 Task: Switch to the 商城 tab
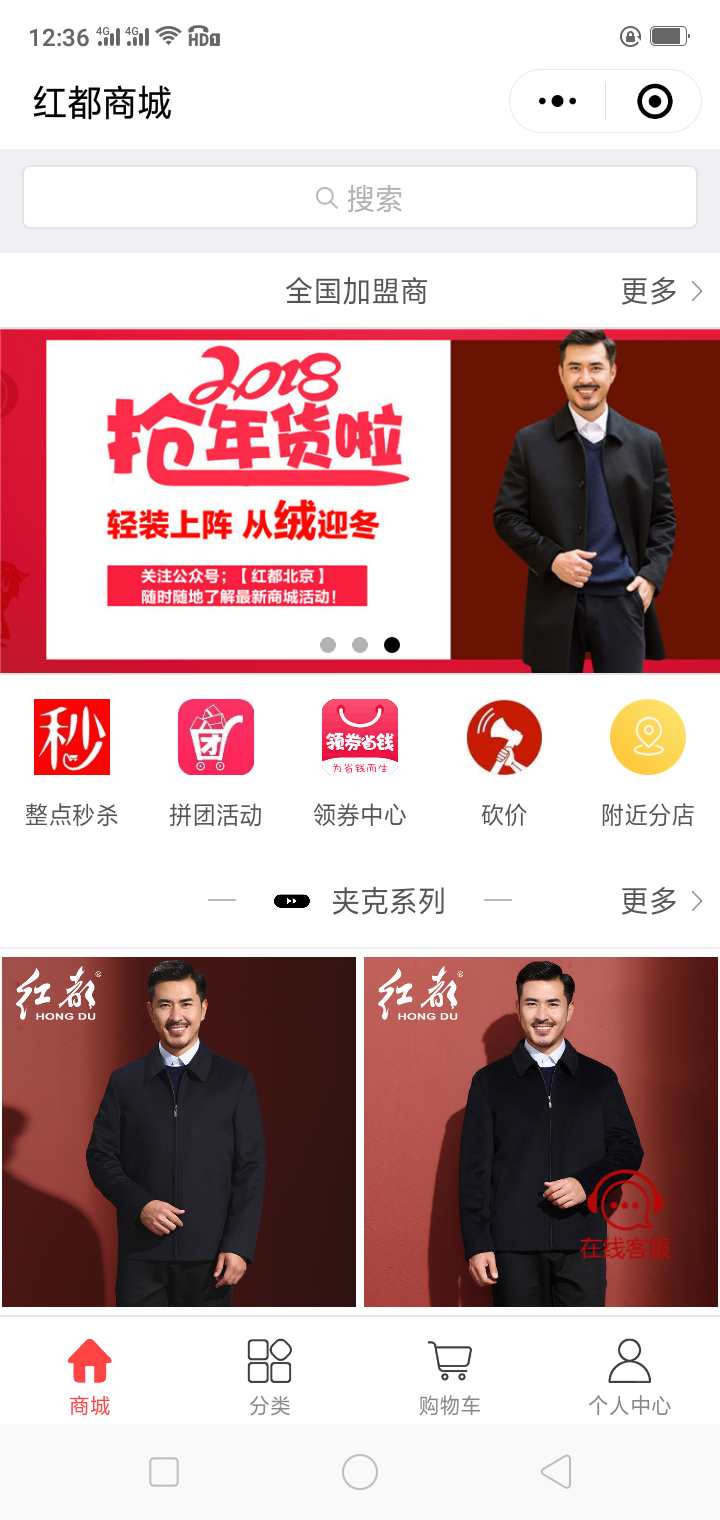[90, 1377]
